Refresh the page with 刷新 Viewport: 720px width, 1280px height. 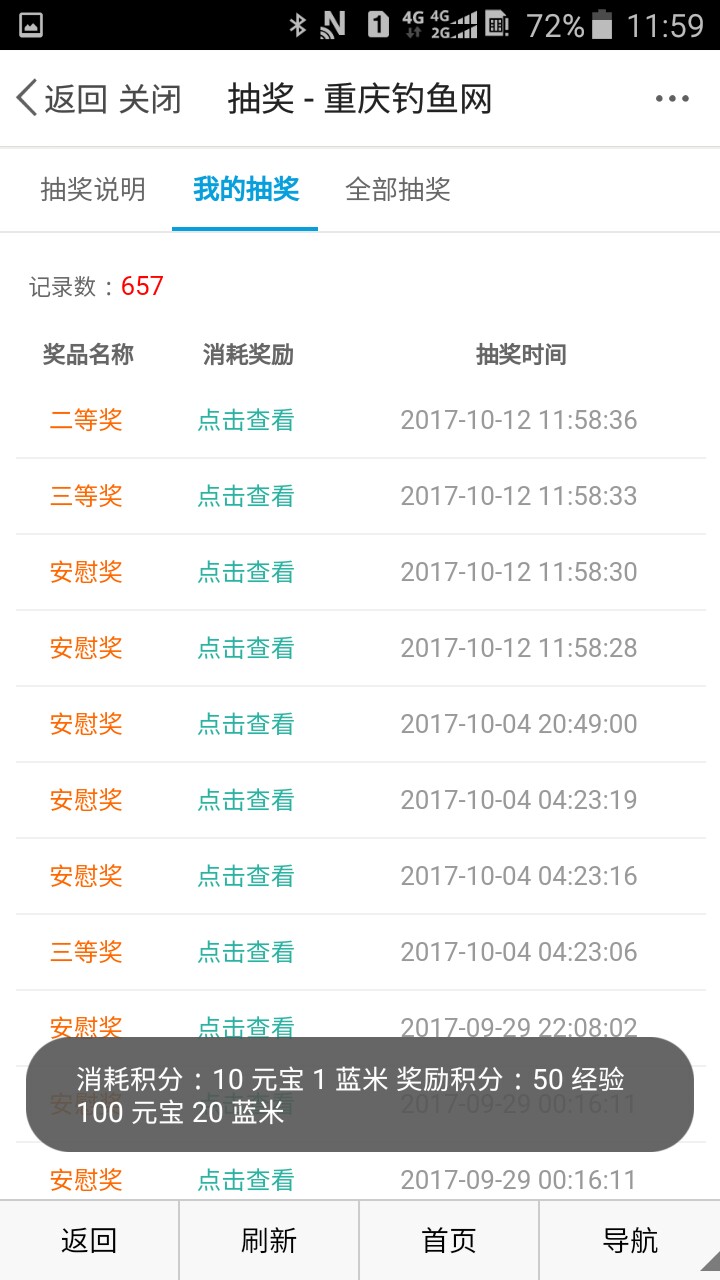pyautogui.click(x=269, y=1241)
